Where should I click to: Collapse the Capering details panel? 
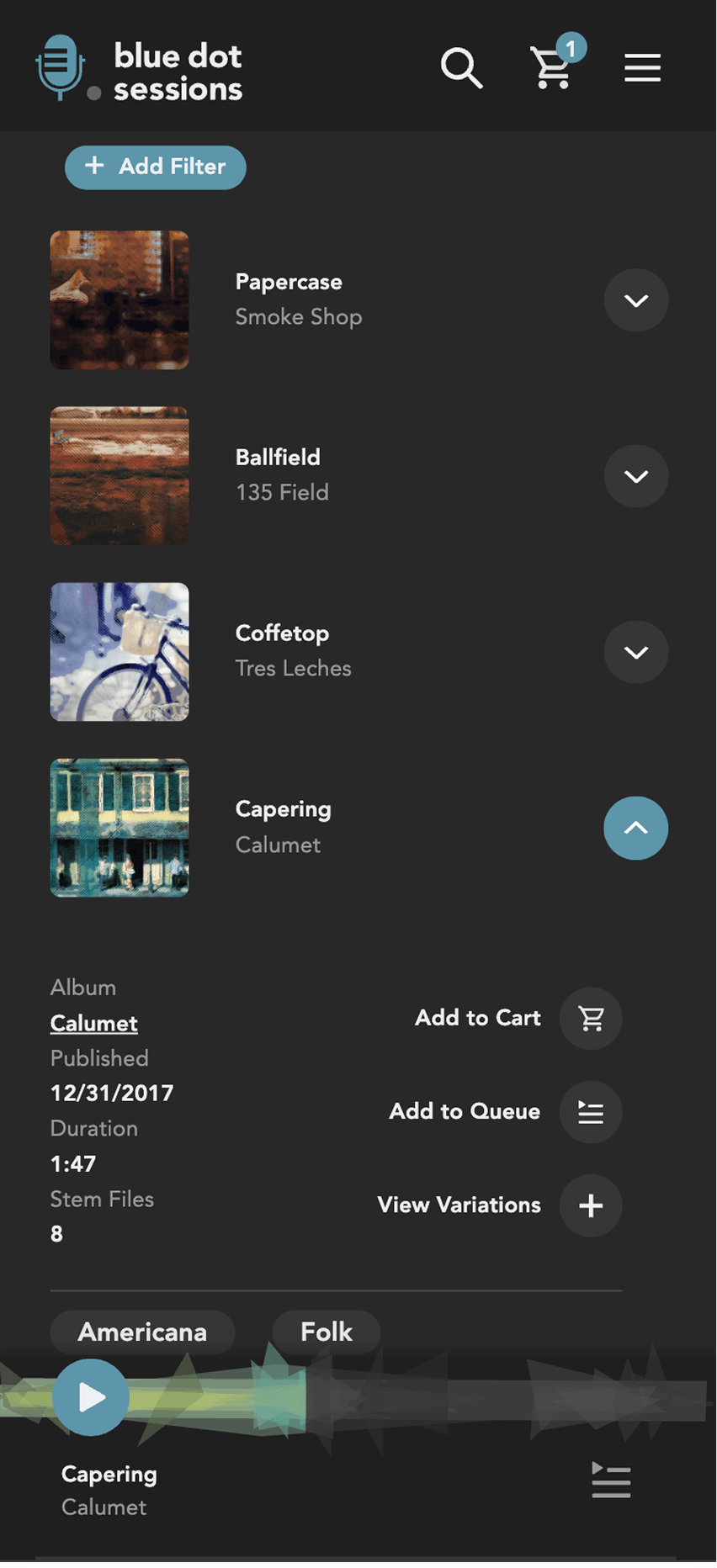(635, 828)
